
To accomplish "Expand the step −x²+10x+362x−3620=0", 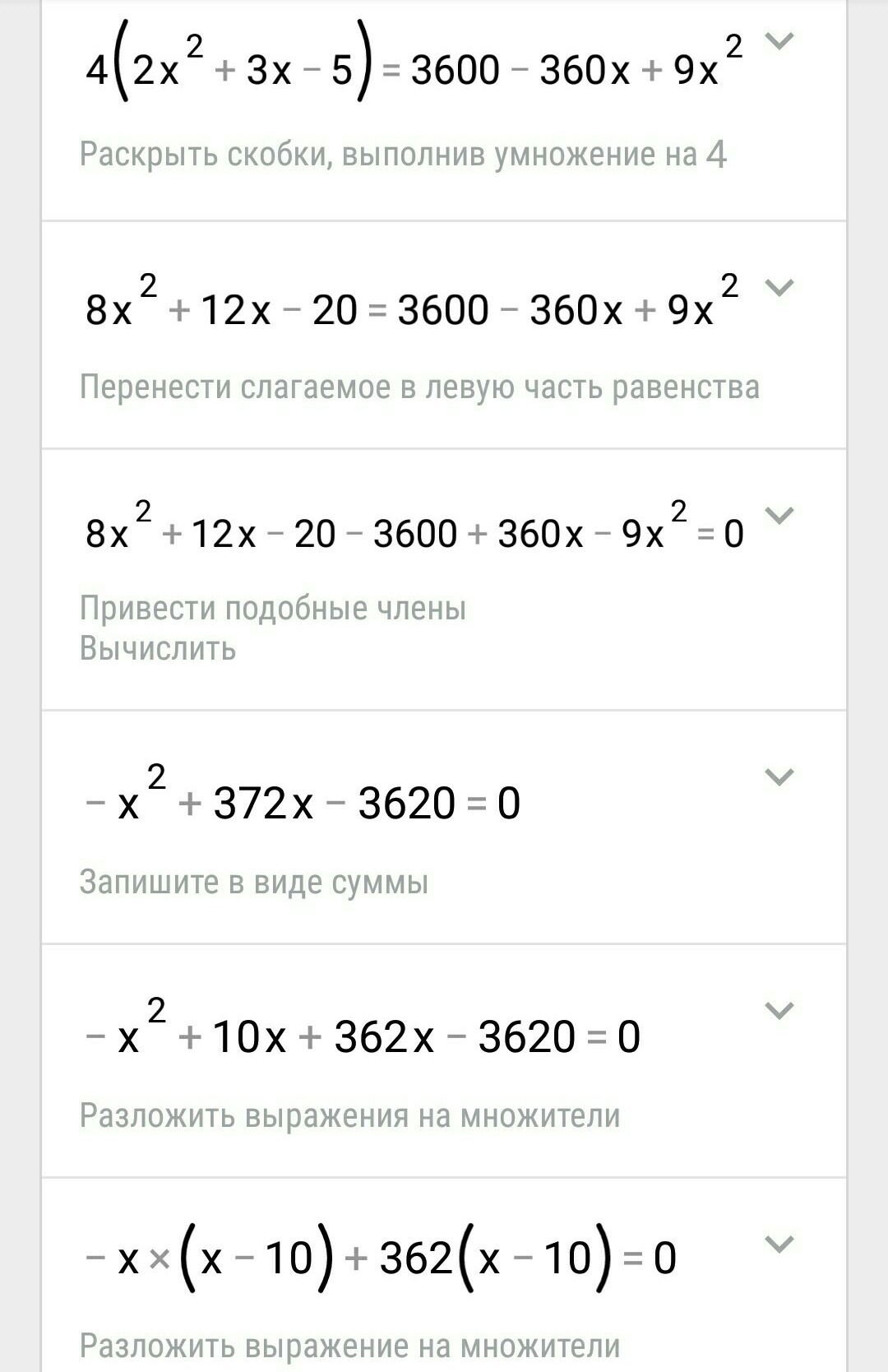I will [x=779, y=1009].
